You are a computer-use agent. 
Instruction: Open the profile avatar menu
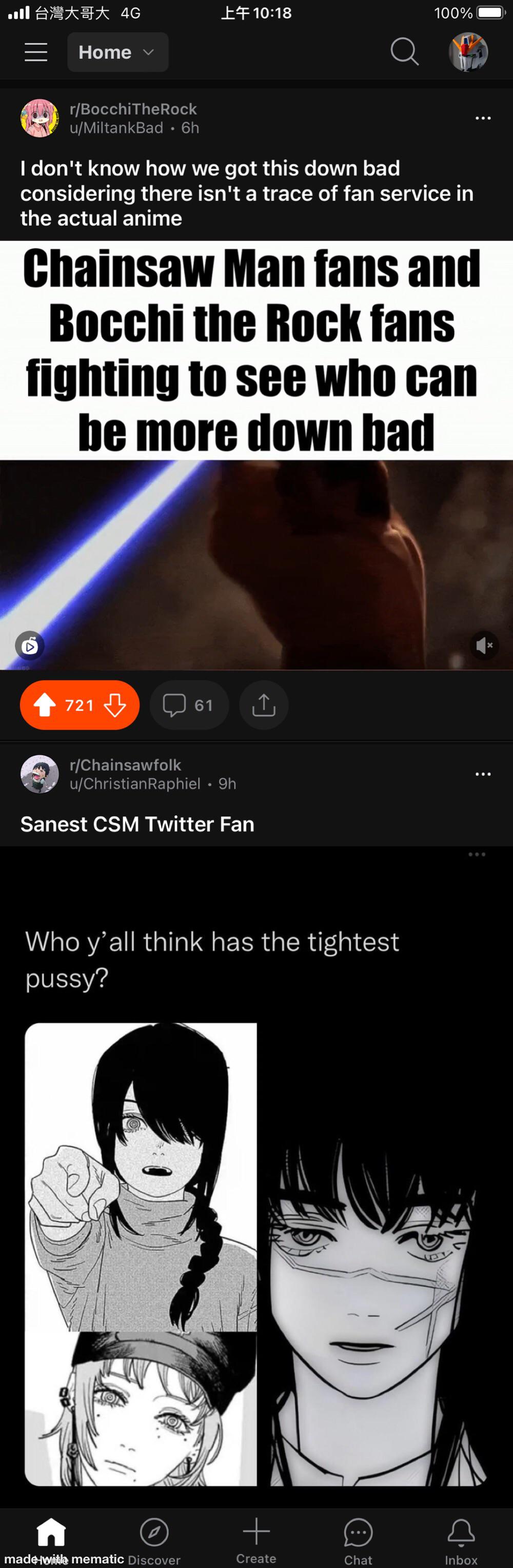pyautogui.click(x=468, y=52)
